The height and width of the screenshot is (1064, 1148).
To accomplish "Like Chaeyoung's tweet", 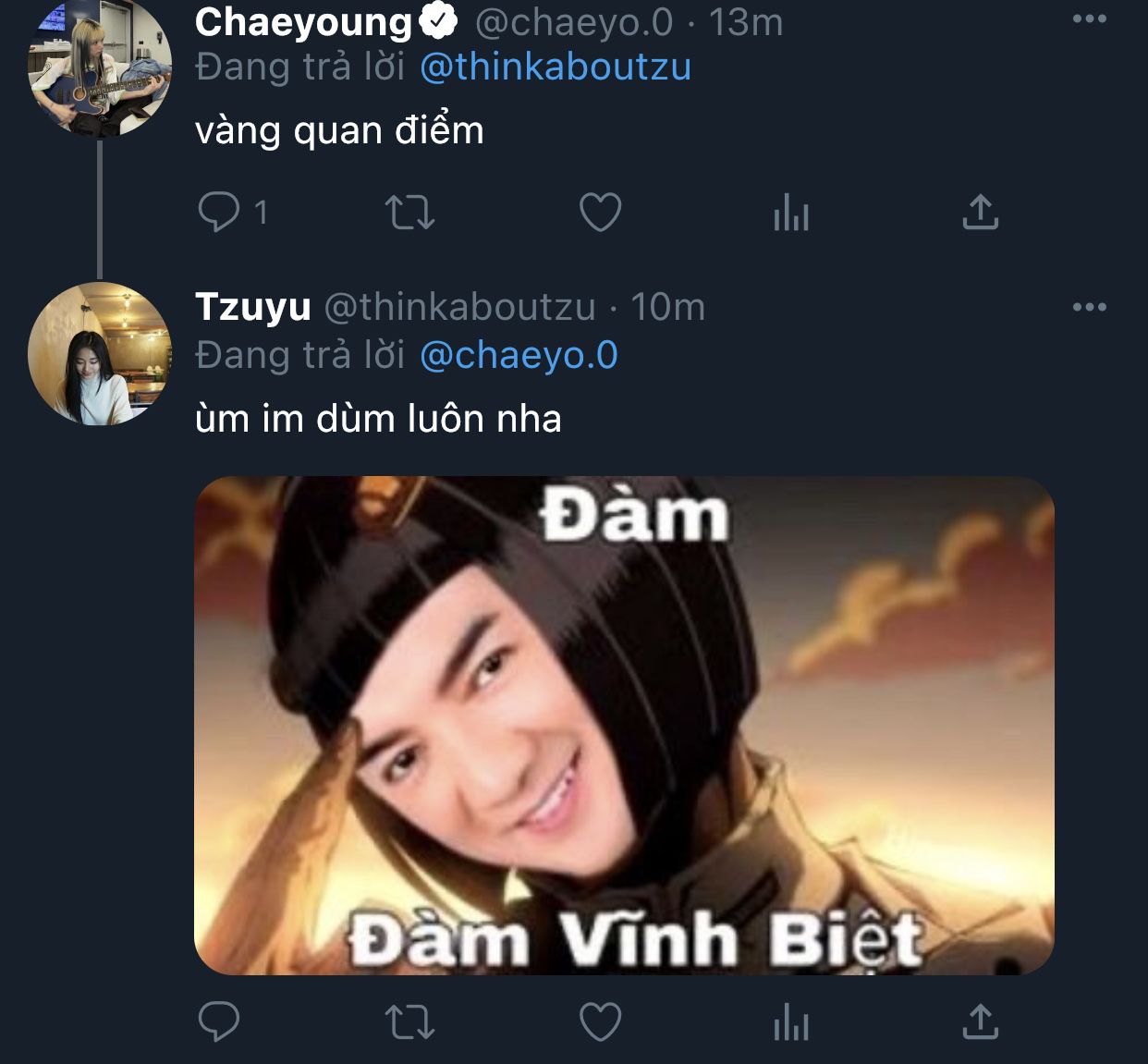I will coord(600,213).
